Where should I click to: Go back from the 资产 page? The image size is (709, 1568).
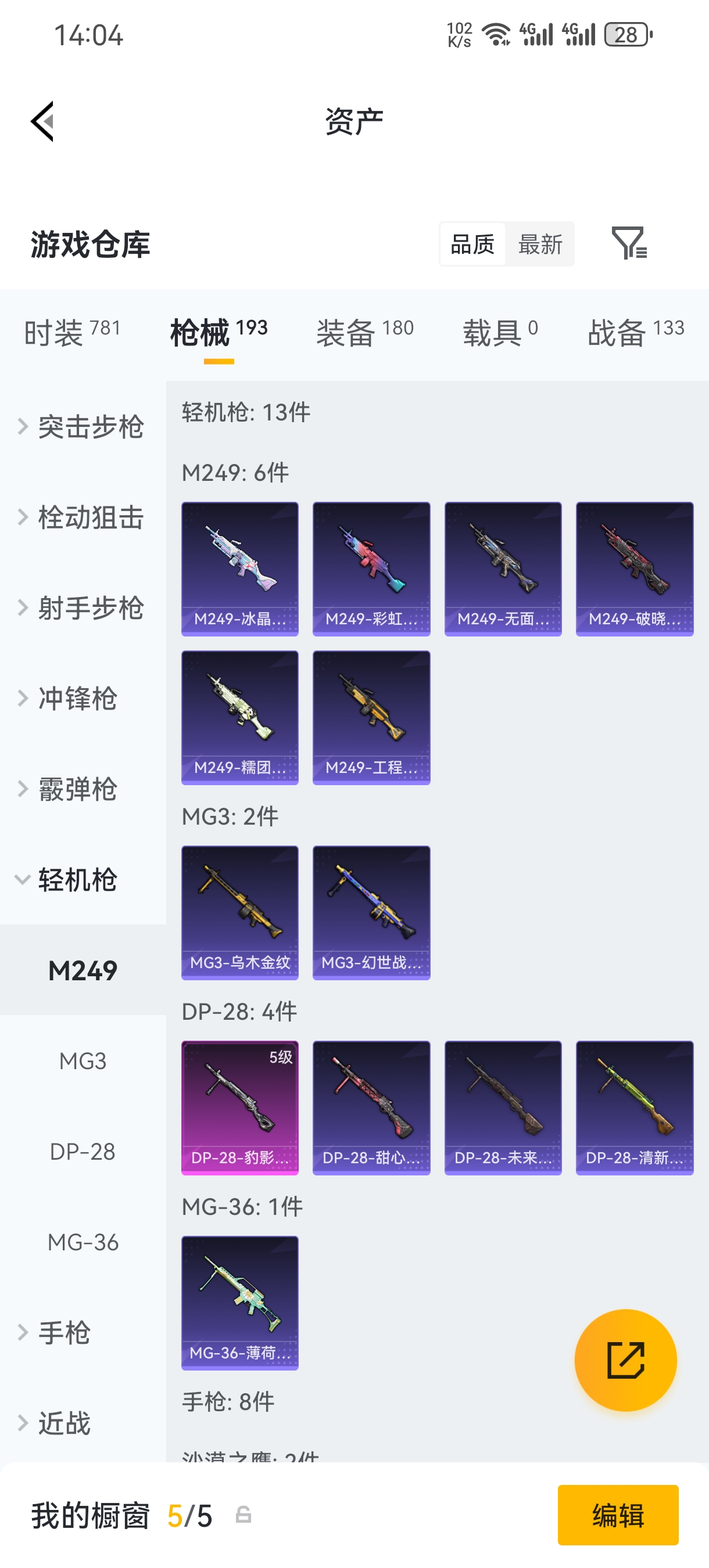tap(42, 121)
